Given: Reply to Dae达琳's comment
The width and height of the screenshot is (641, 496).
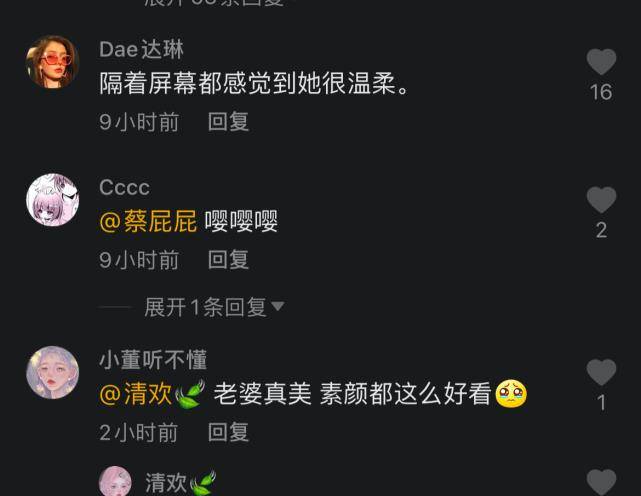Looking at the screenshot, I should pyautogui.click(x=228, y=122).
